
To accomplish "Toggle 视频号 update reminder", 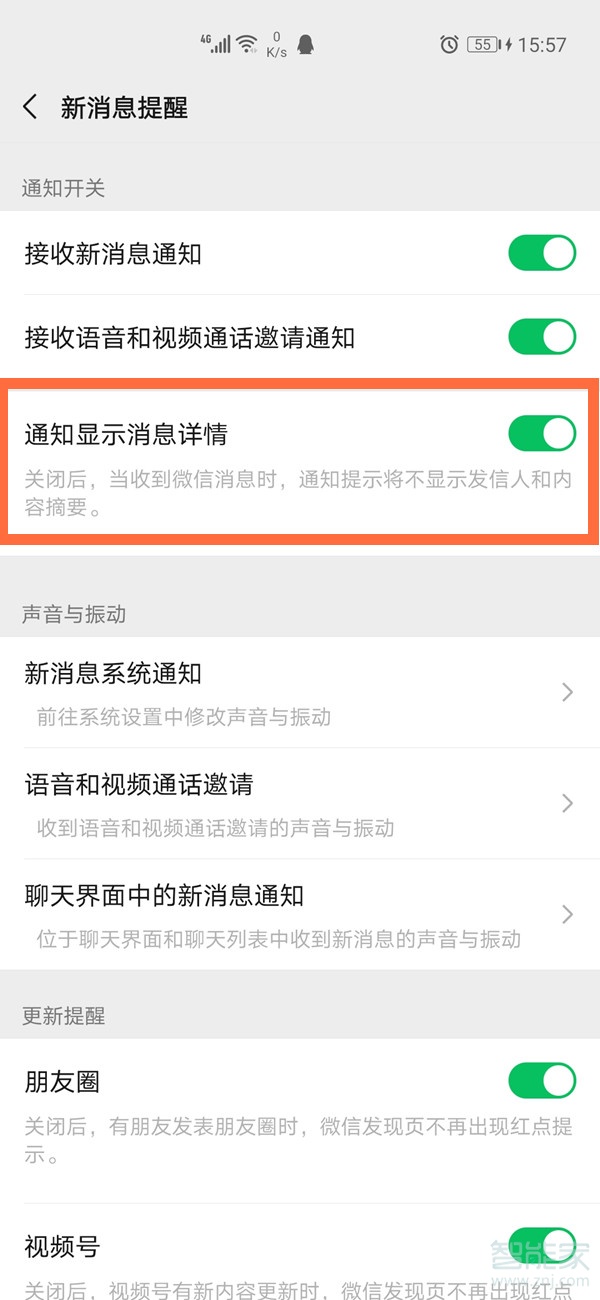I will (542, 1245).
